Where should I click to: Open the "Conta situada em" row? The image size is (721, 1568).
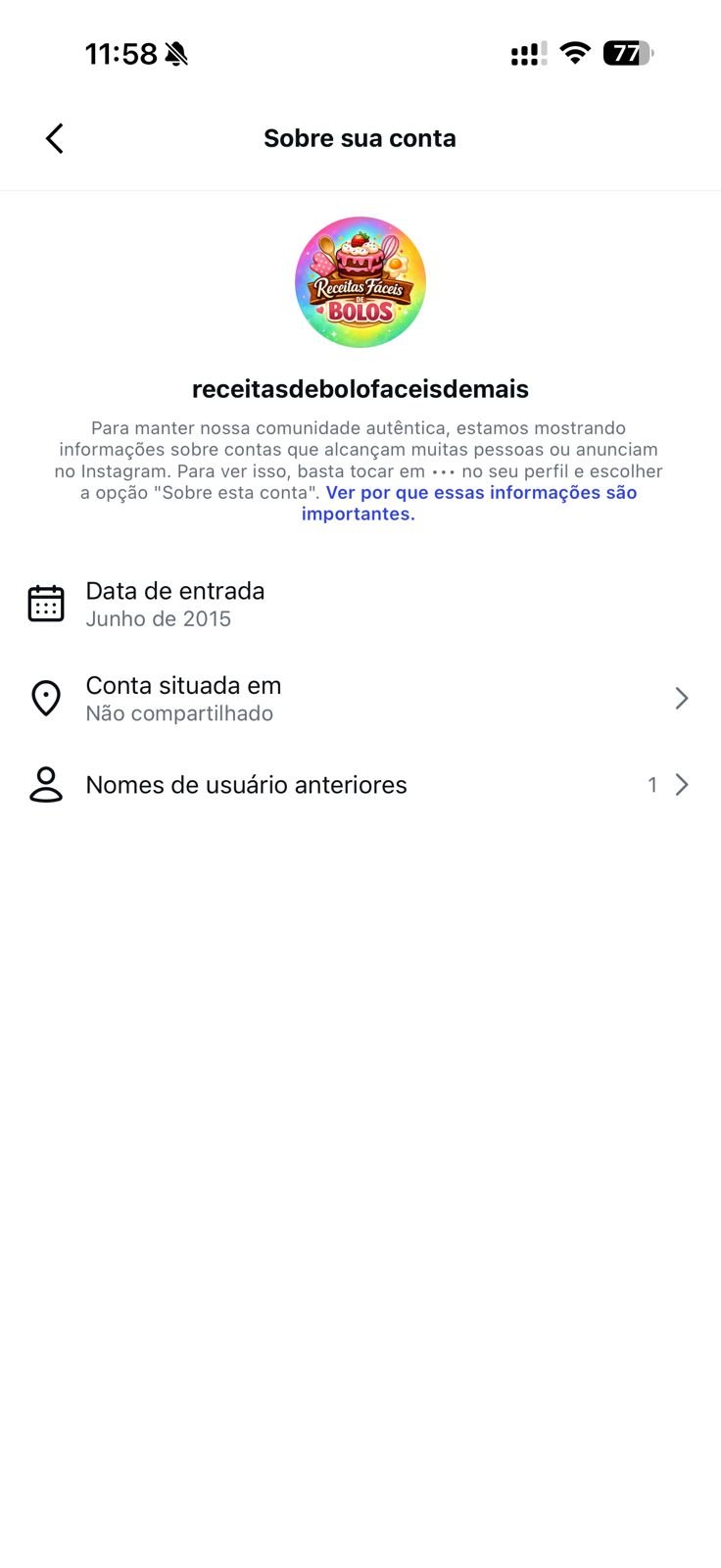359,699
